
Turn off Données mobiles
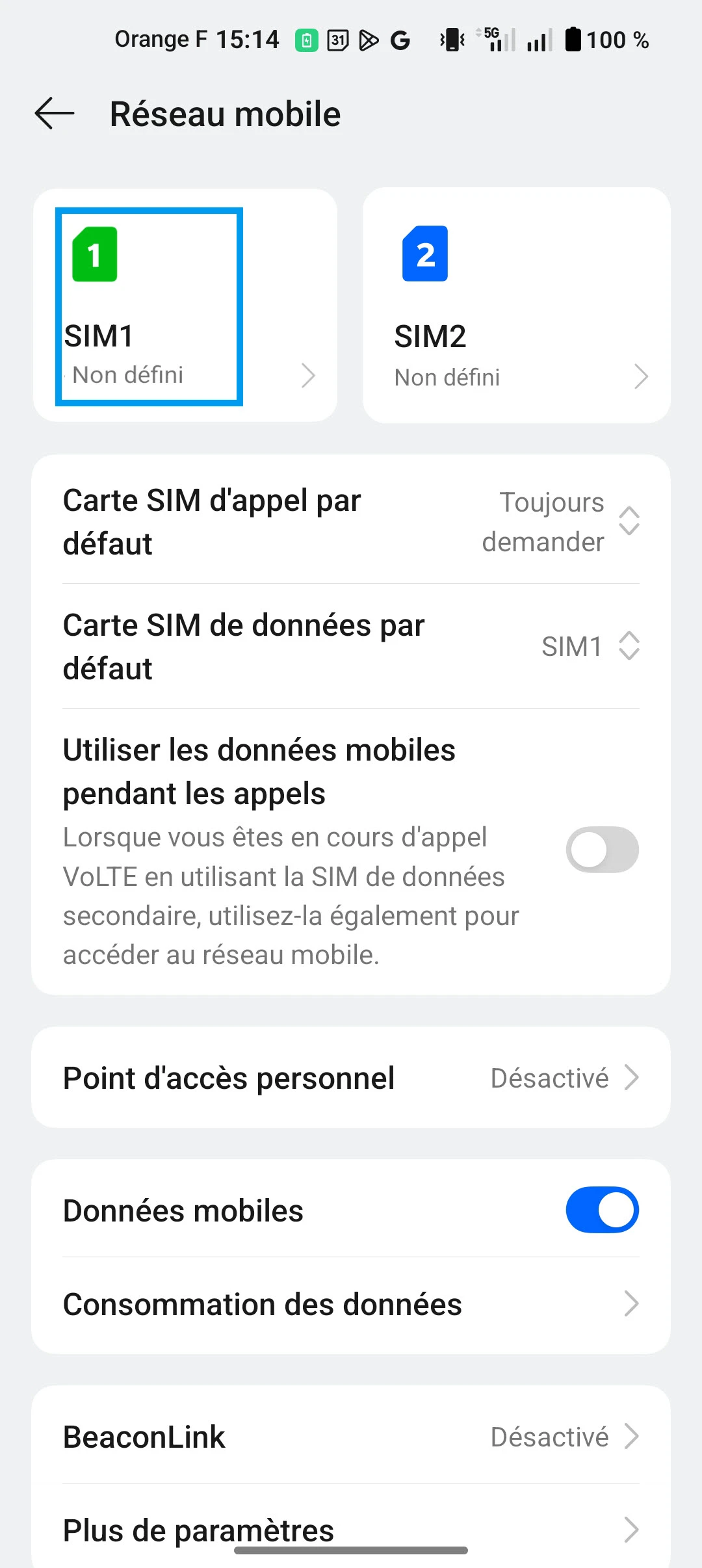tap(602, 1210)
